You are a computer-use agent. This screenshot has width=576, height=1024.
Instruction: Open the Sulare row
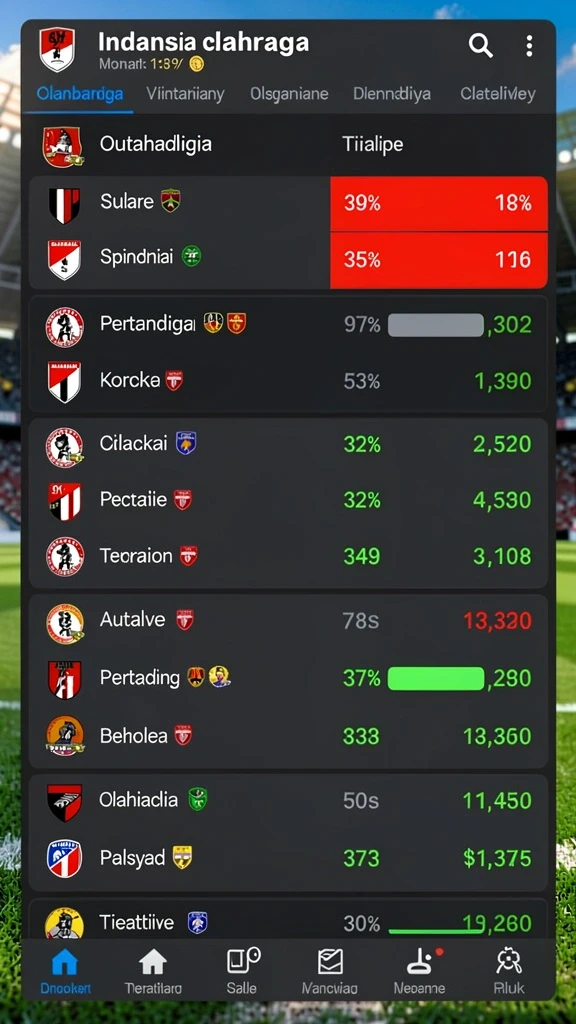point(288,203)
